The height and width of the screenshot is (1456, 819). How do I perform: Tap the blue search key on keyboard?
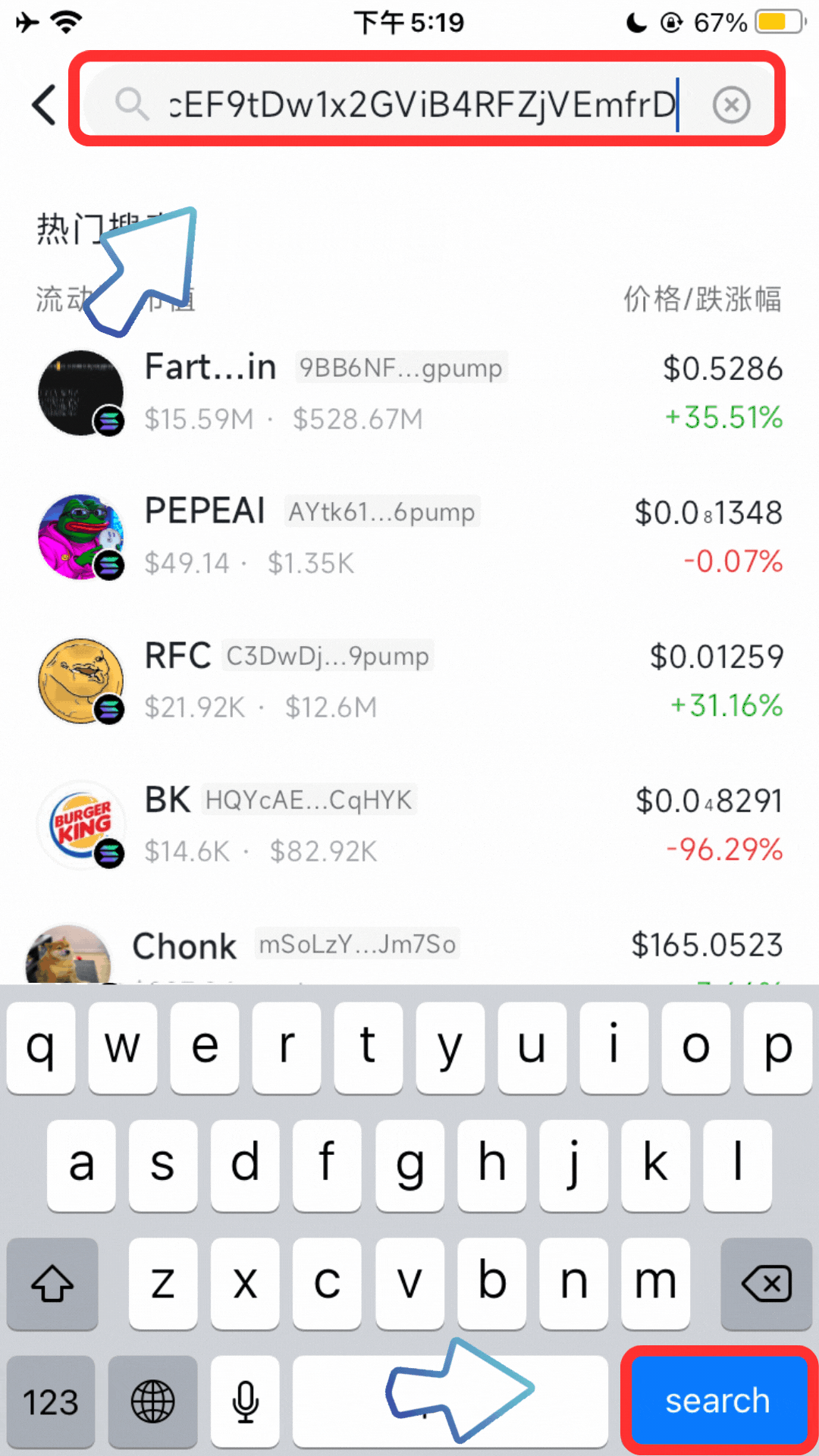717,1400
